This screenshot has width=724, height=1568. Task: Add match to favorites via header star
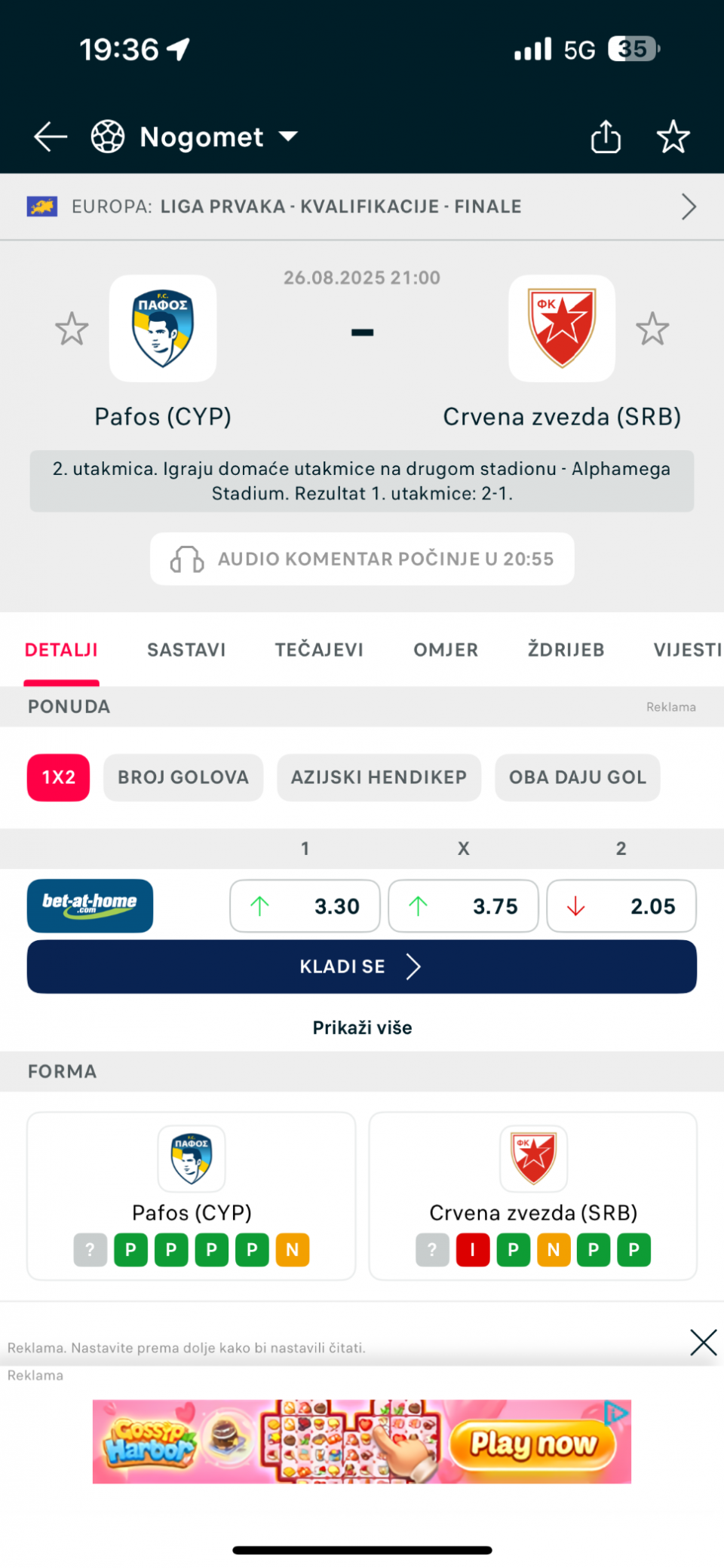tap(673, 136)
